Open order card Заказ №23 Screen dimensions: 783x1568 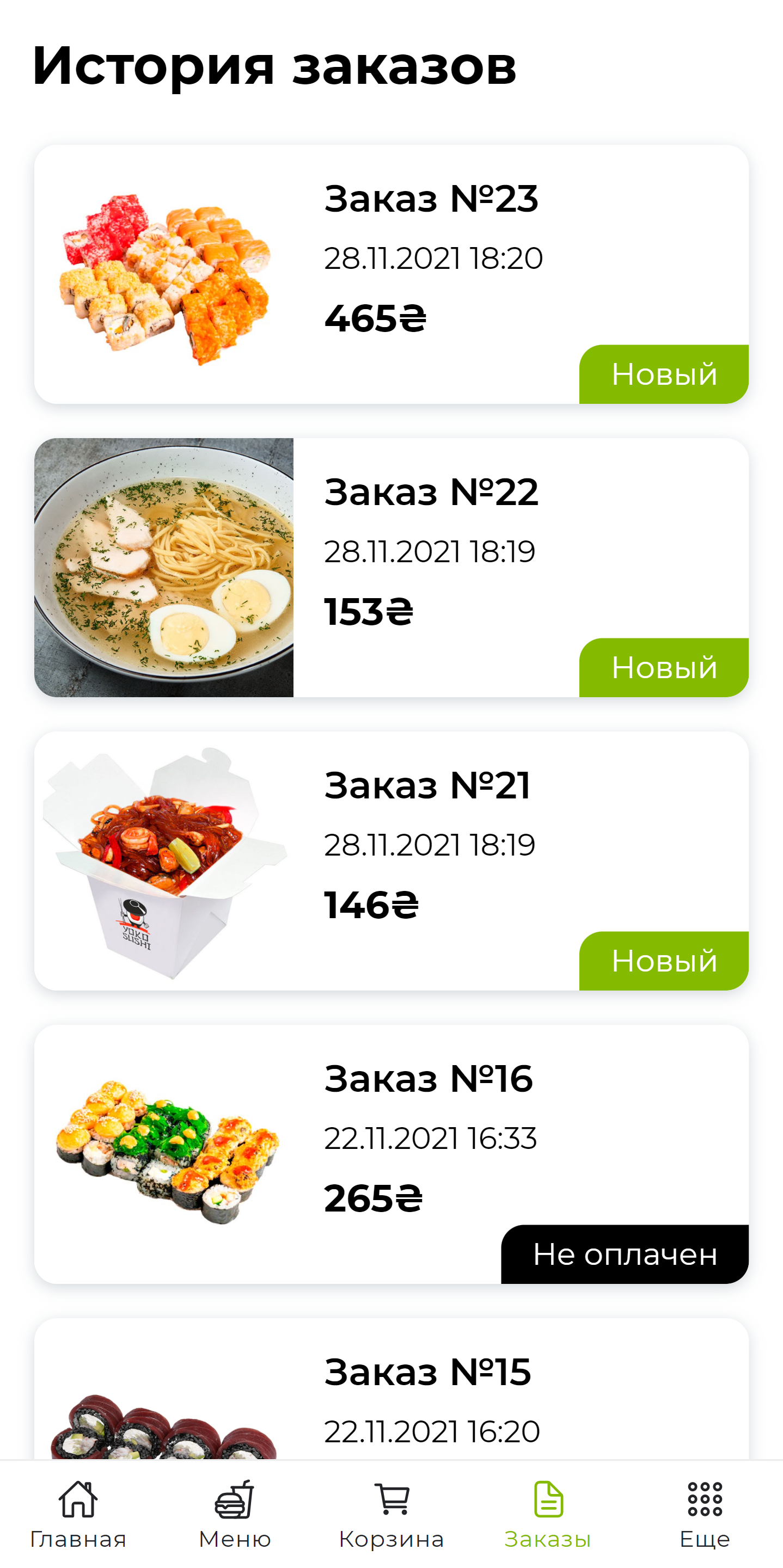(x=391, y=274)
